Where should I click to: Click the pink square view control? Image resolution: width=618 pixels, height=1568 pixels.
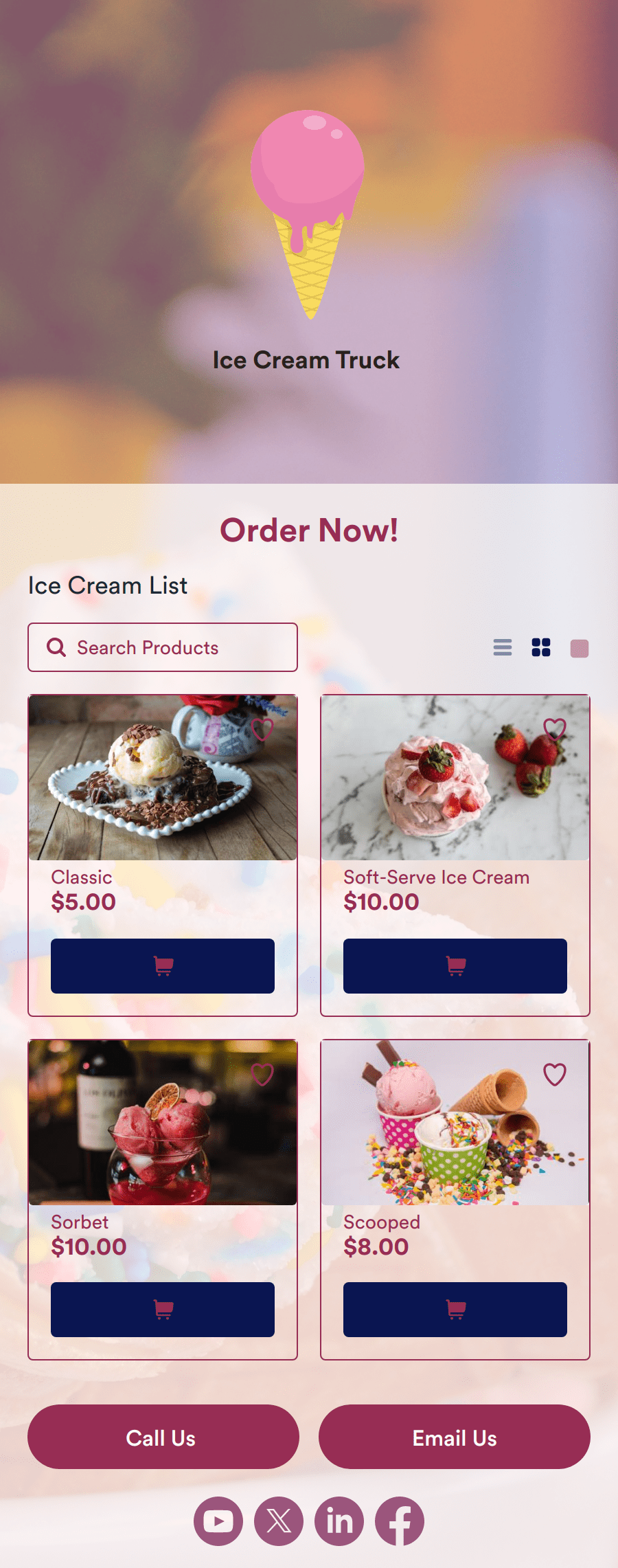[x=580, y=647]
